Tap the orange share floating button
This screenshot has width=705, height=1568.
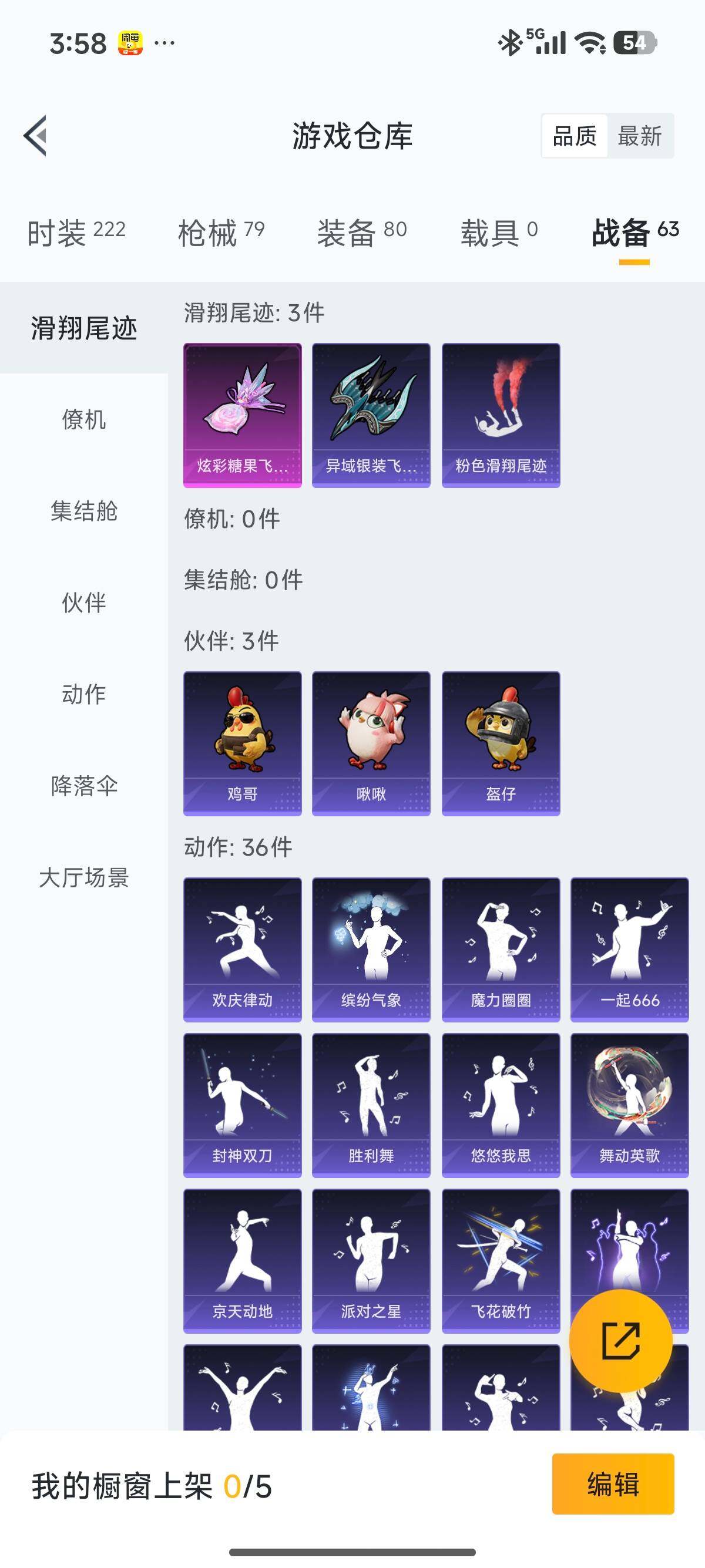pos(620,1340)
